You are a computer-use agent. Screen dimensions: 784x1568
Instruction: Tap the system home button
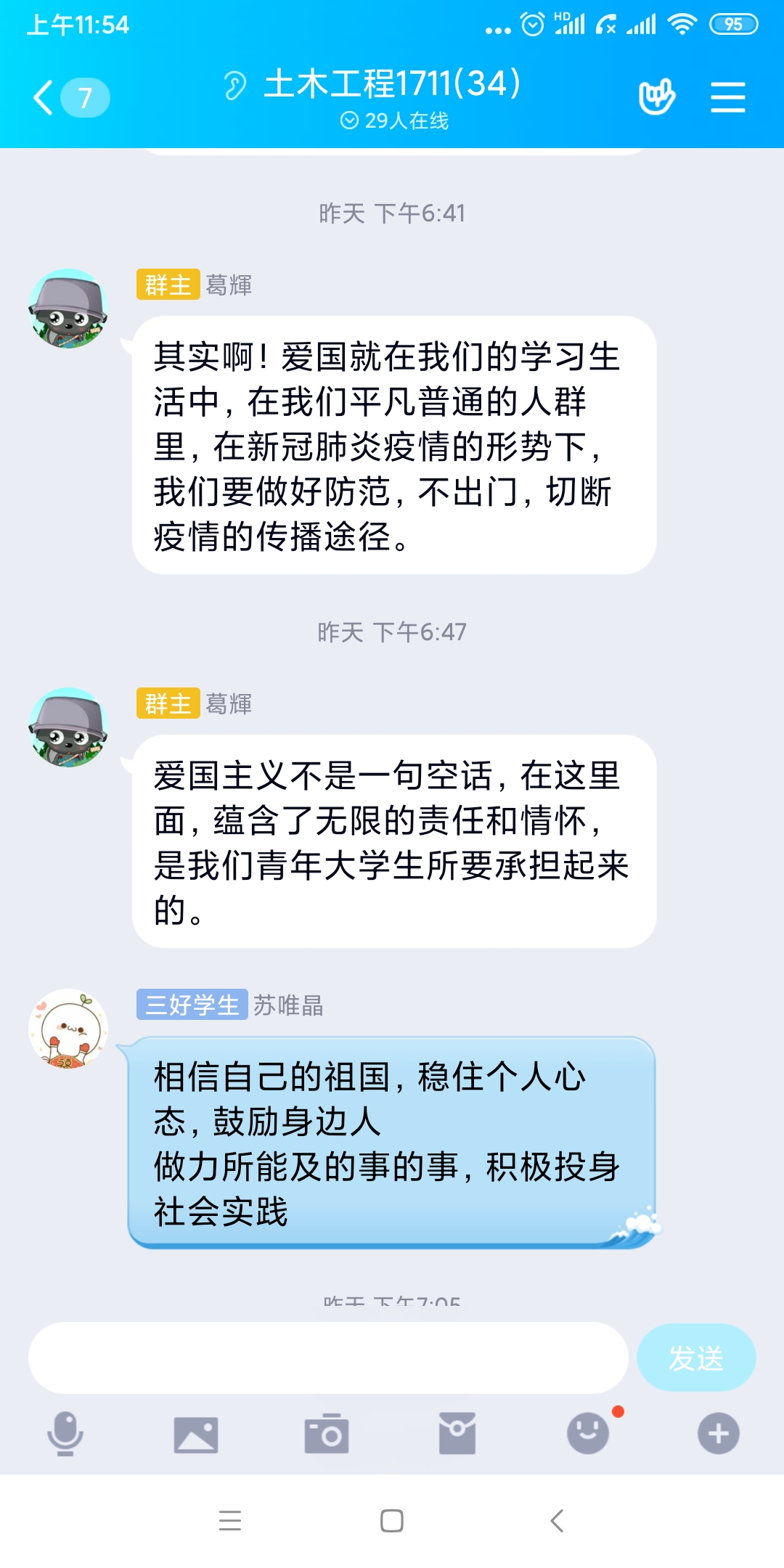point(392,1521)
